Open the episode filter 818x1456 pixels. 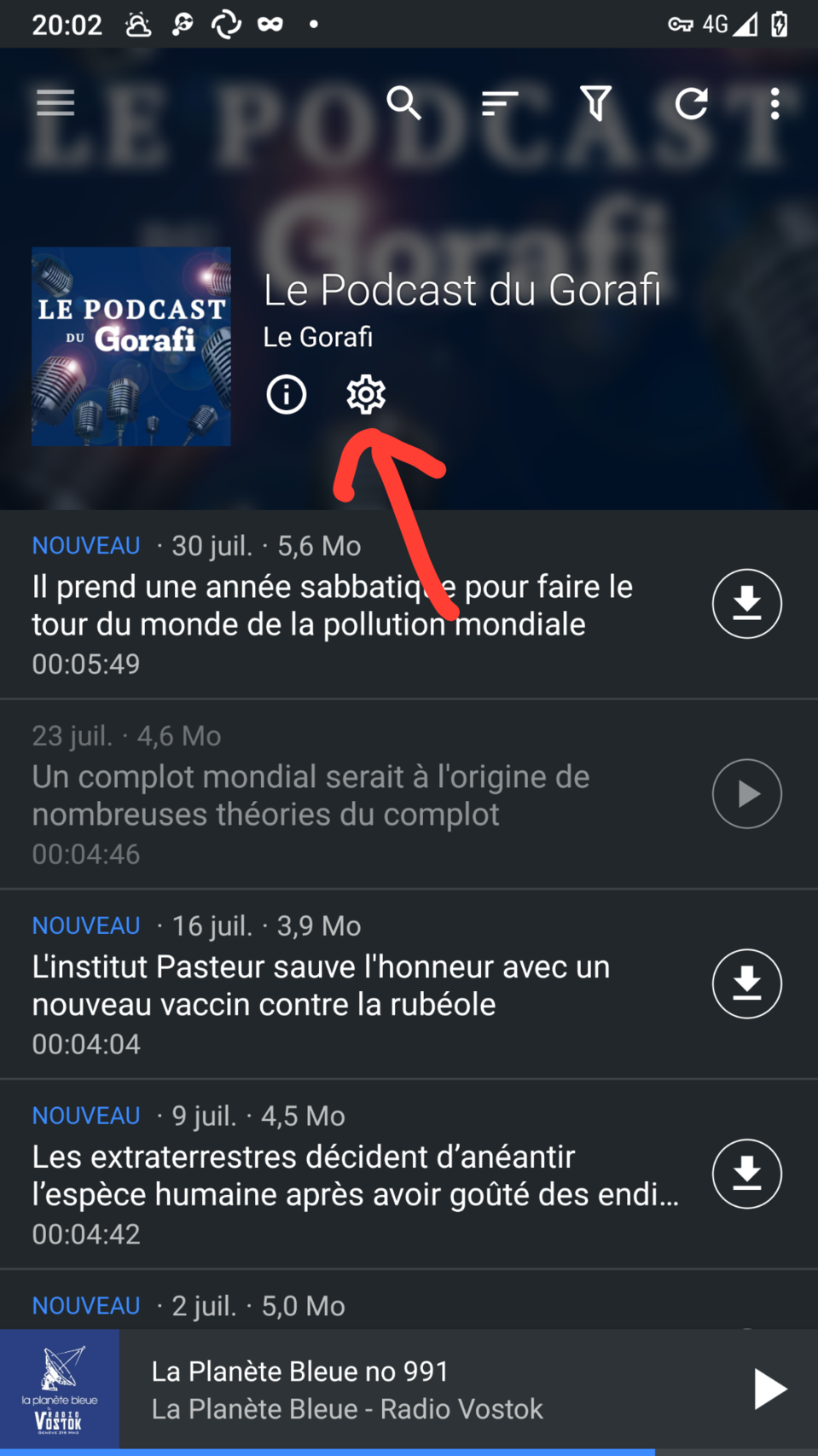click(x=595, y=103)
